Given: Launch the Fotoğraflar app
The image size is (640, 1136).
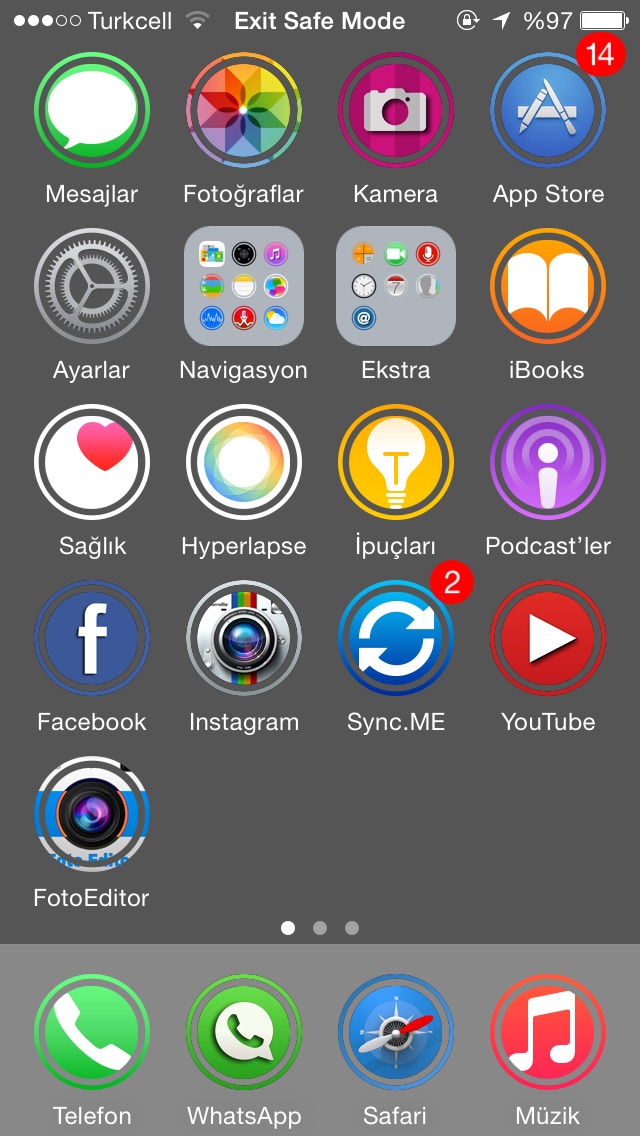Looking at the screenshot, I should (x=244, y=110).
